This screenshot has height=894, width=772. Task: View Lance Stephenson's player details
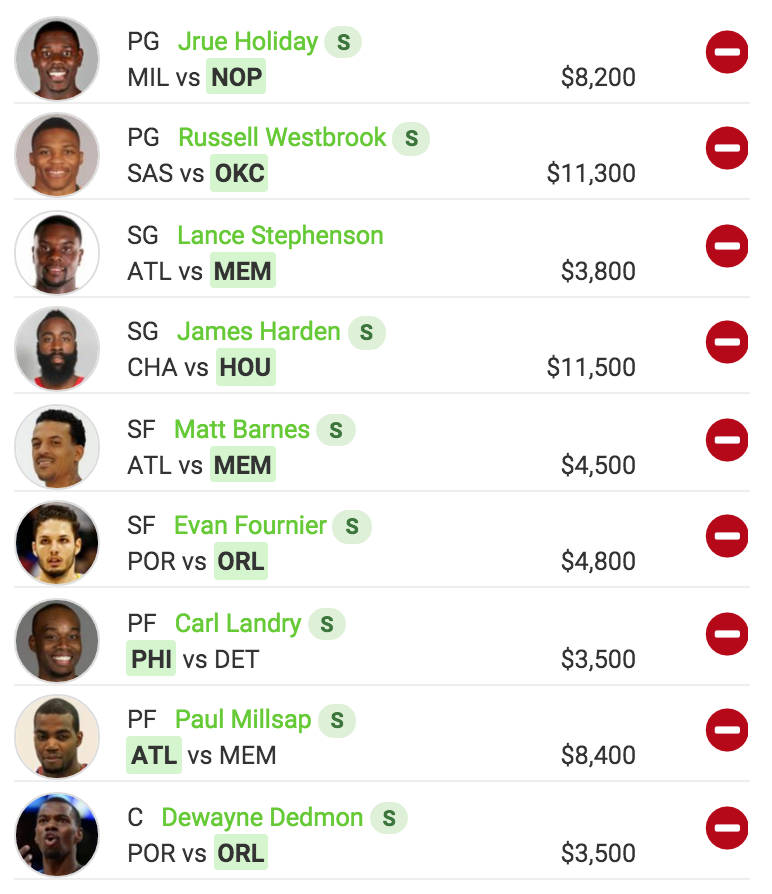tap(280, 236)
